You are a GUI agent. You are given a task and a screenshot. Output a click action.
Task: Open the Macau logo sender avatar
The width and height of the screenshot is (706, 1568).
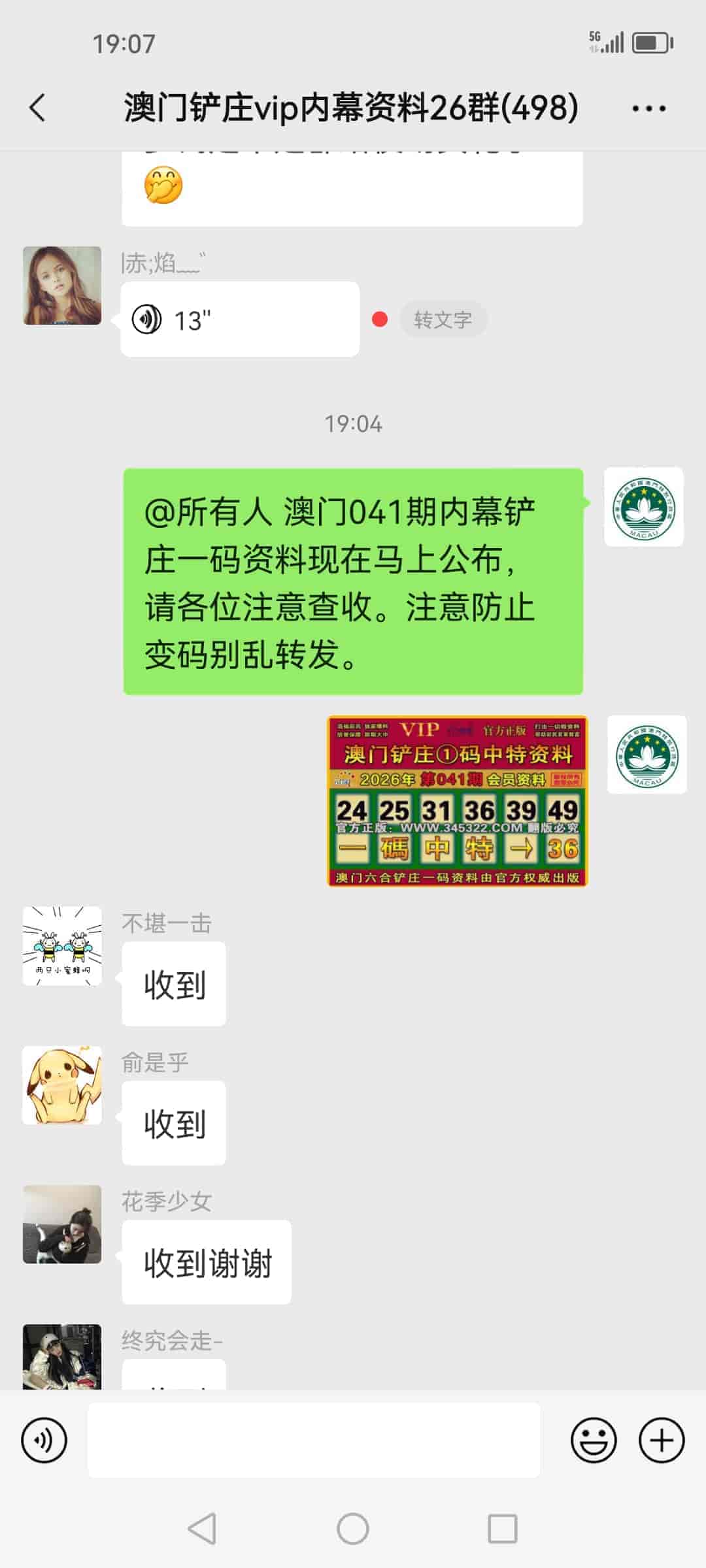[644, 508]
